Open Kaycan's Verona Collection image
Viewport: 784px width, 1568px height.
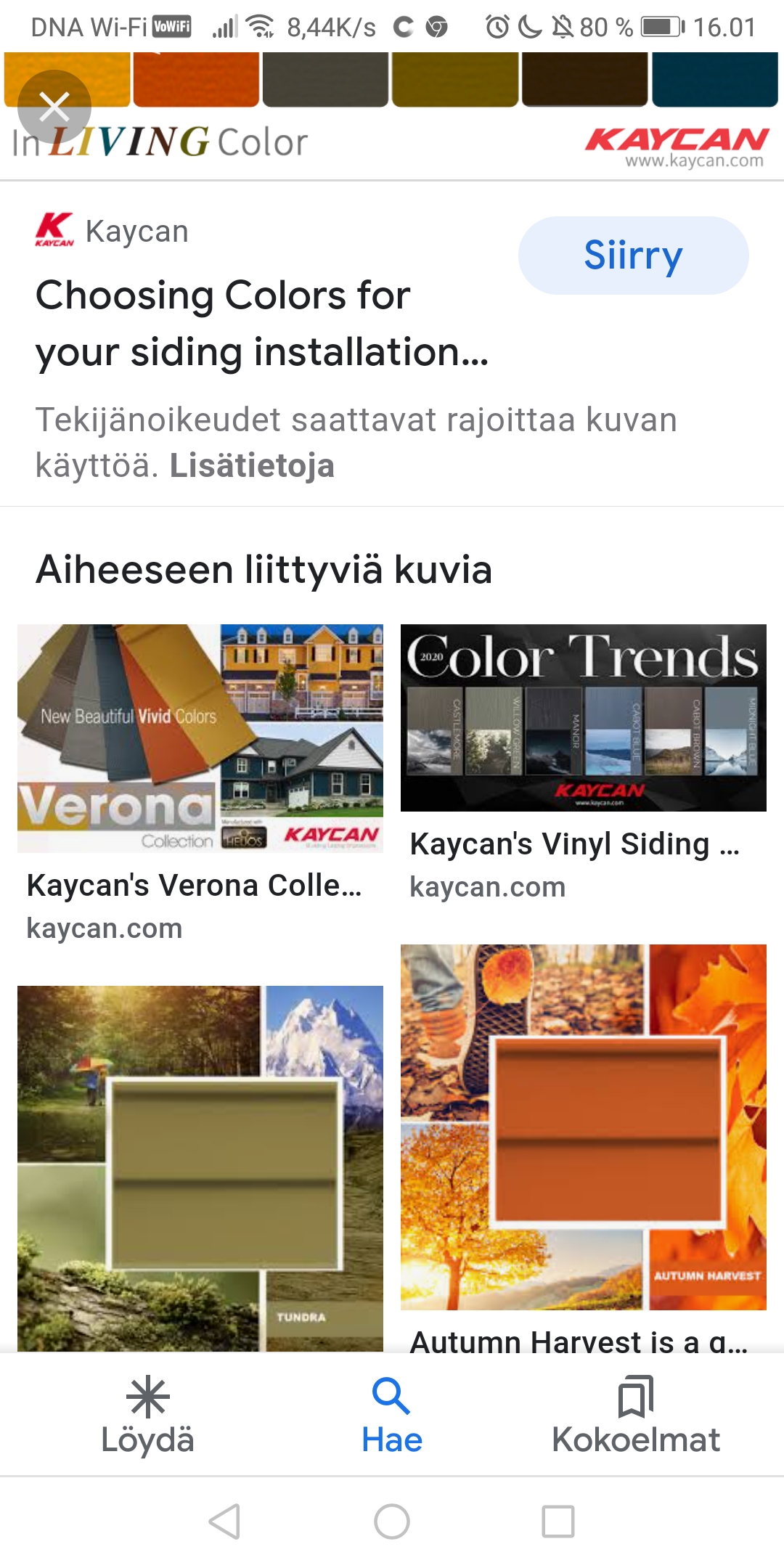pos(200,738)
